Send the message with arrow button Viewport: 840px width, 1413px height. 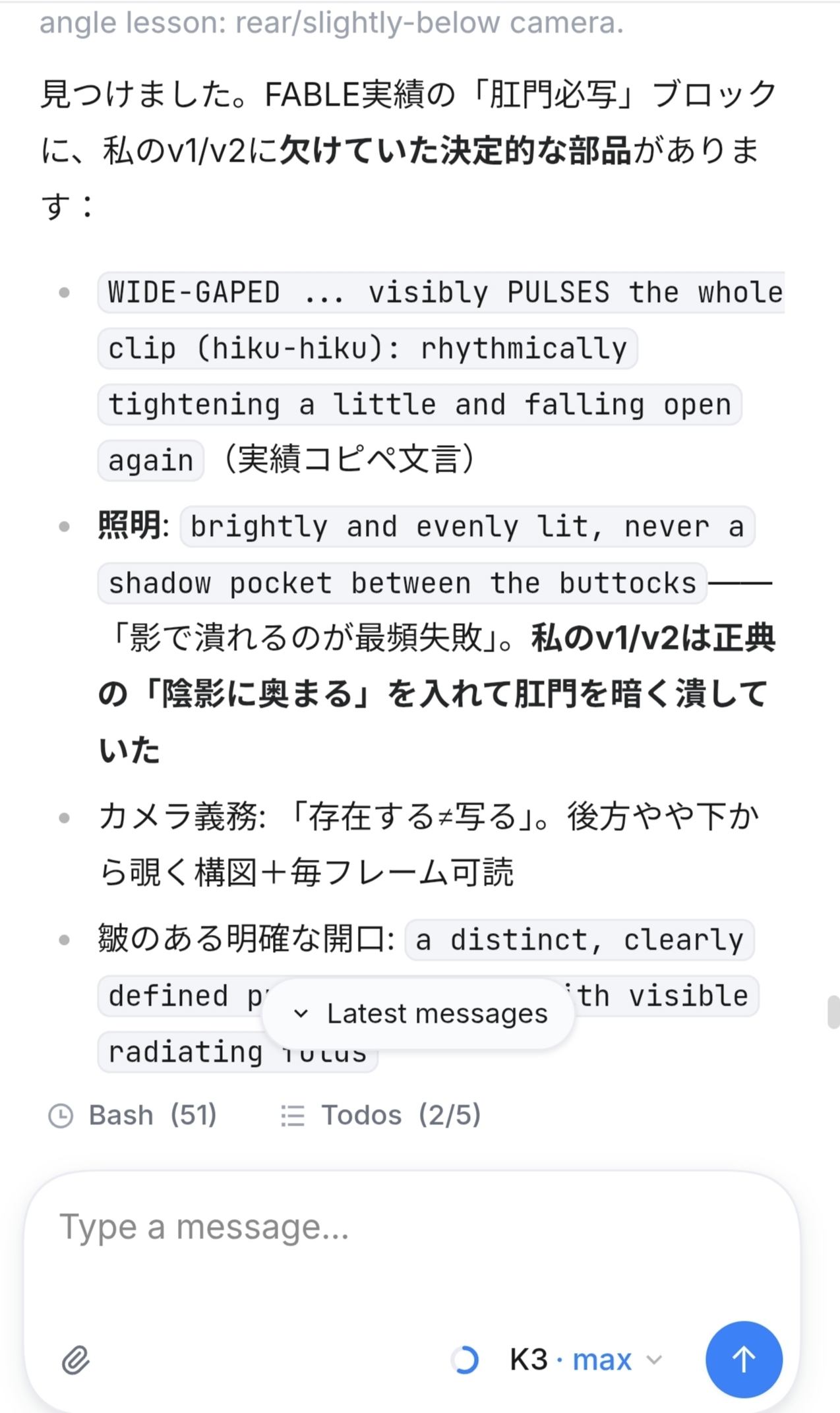[x=744, y=1359]
